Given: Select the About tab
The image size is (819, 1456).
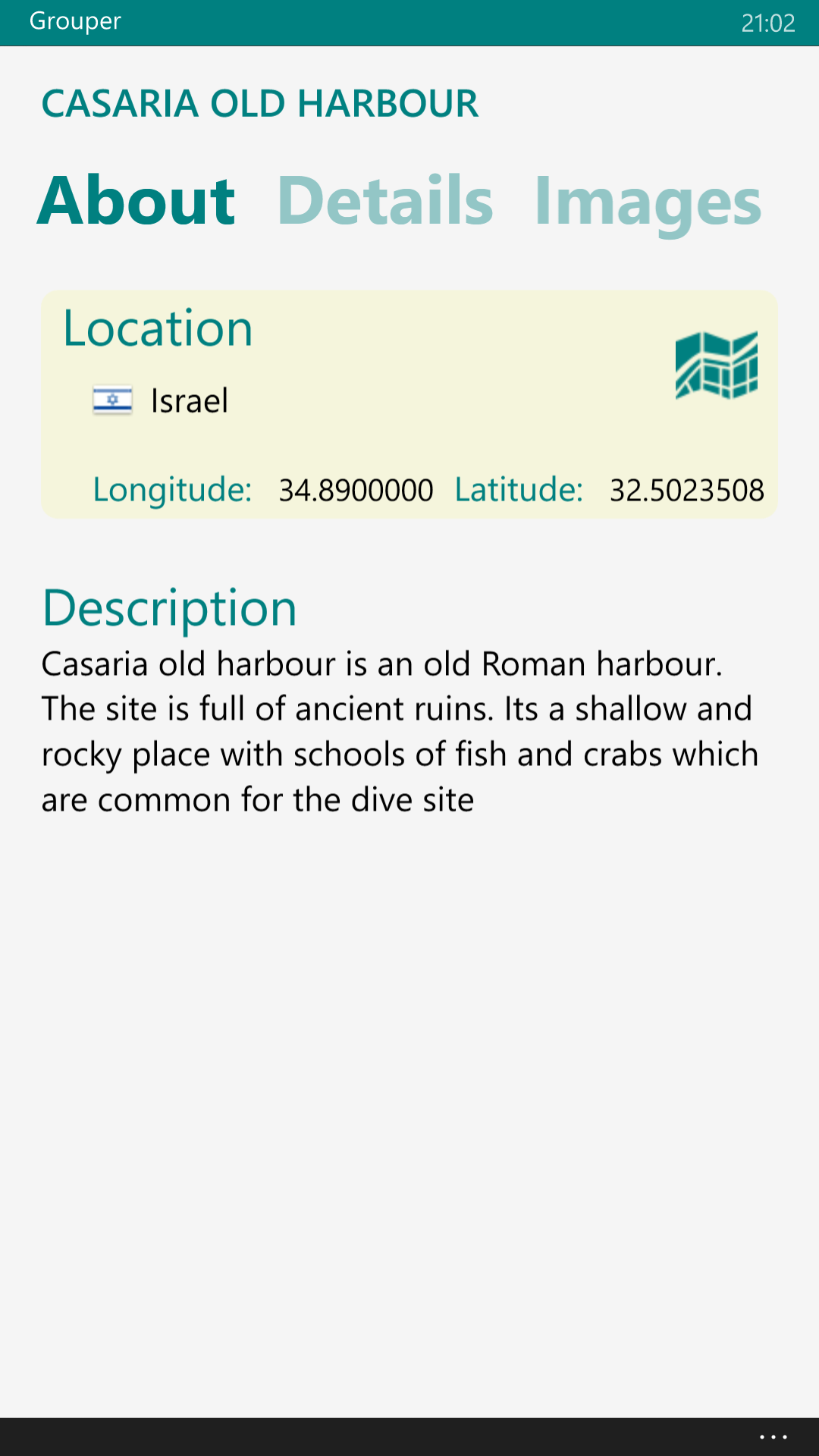Looking at the screenshot, I should point(136,201).
